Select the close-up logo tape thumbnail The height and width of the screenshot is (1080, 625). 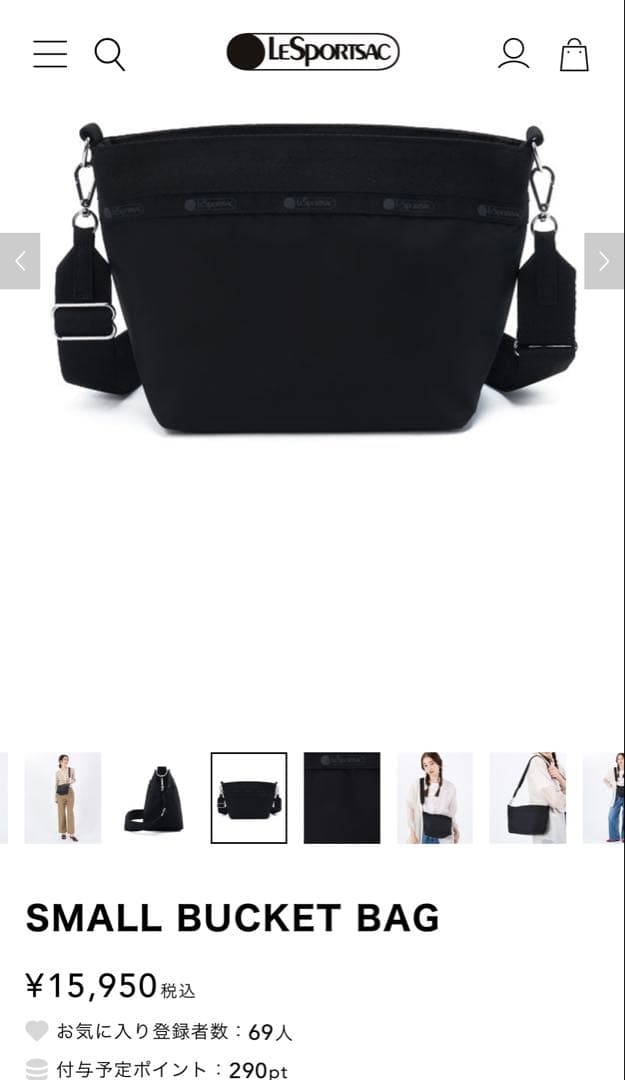(x=342, y=798)
